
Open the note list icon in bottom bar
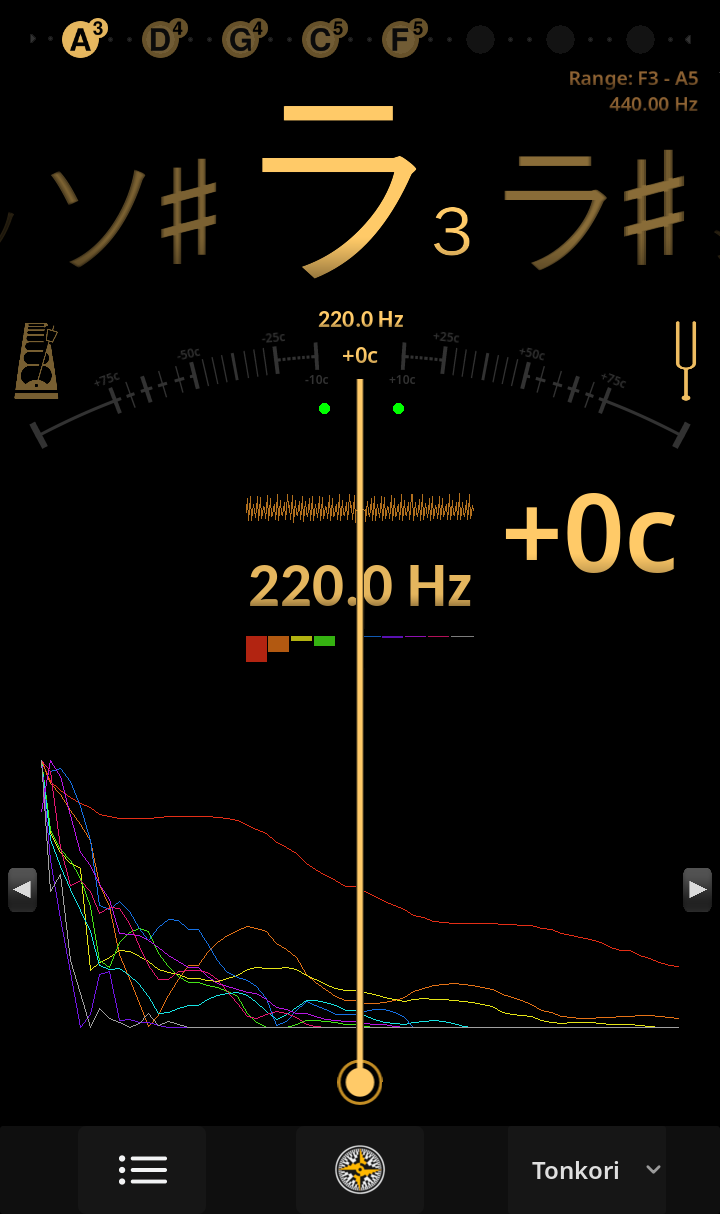click(142, 1169)
